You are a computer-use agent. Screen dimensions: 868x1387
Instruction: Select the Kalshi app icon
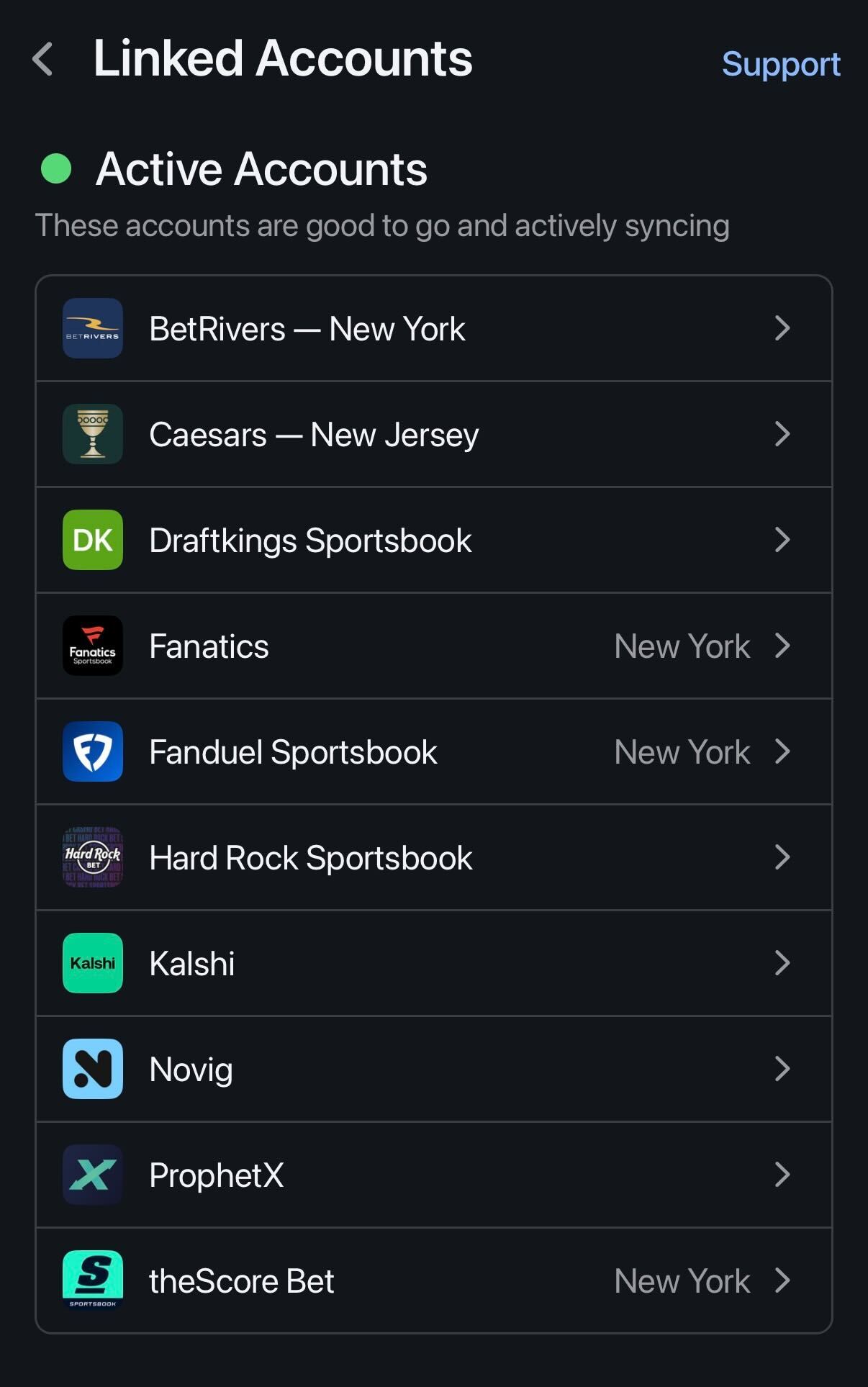[93, 963]
